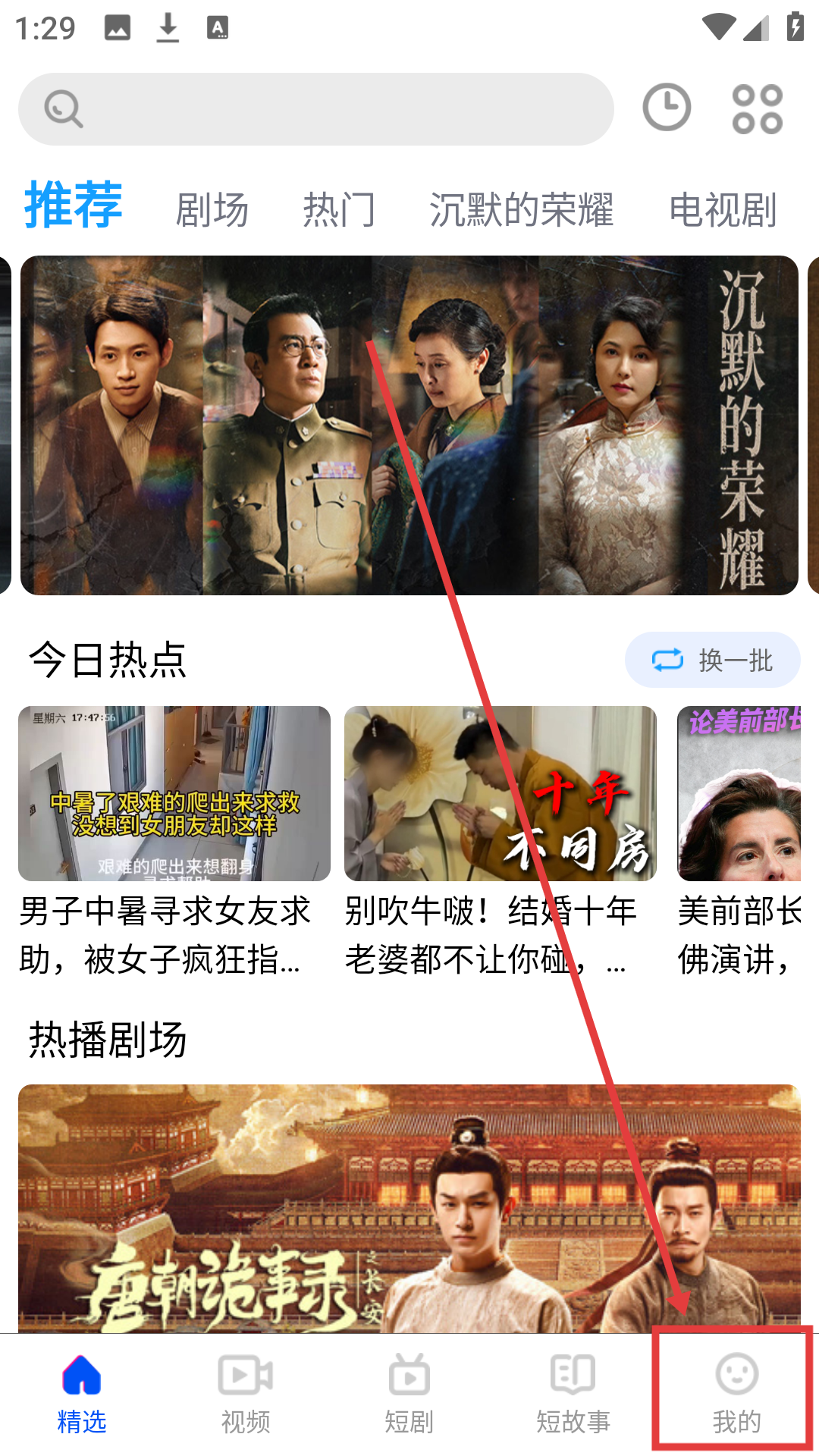Switch to 视频 in bottom navigation
819x1456 pixels.
tap(246, 1395)
